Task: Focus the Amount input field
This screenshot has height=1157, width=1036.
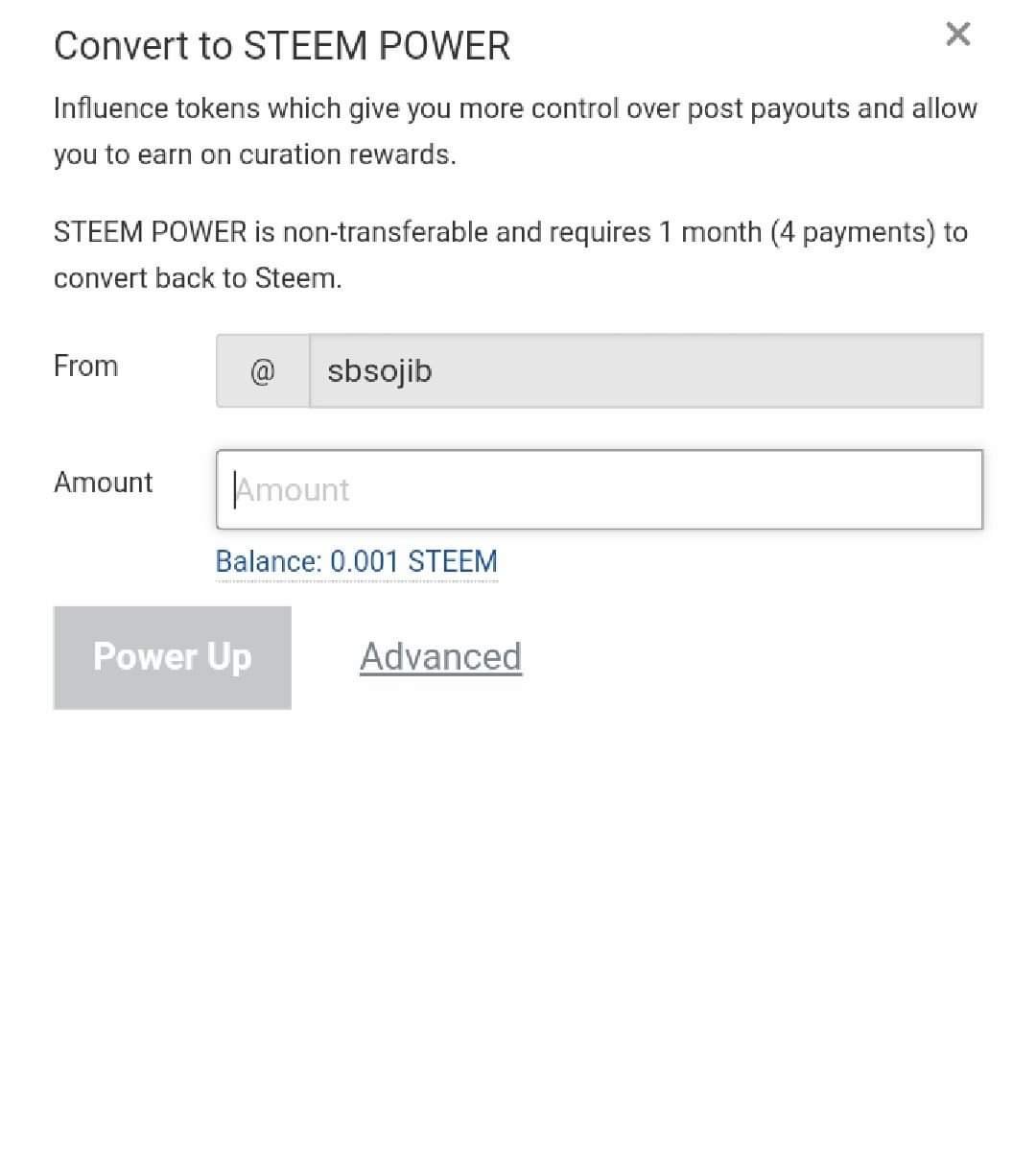Action: point(599,489)
